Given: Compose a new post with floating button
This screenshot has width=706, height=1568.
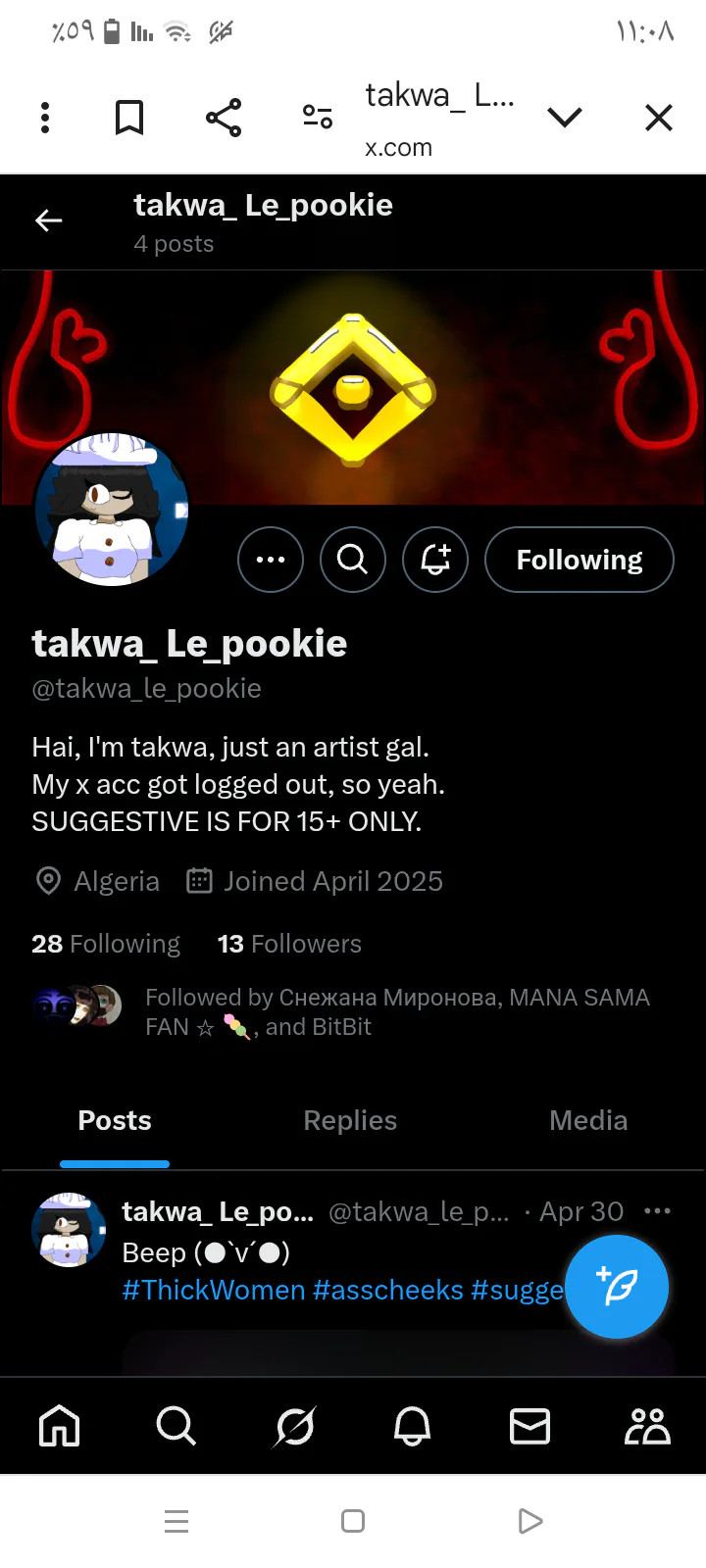Looking at the screenshot, I should (x=617, y=1287).
